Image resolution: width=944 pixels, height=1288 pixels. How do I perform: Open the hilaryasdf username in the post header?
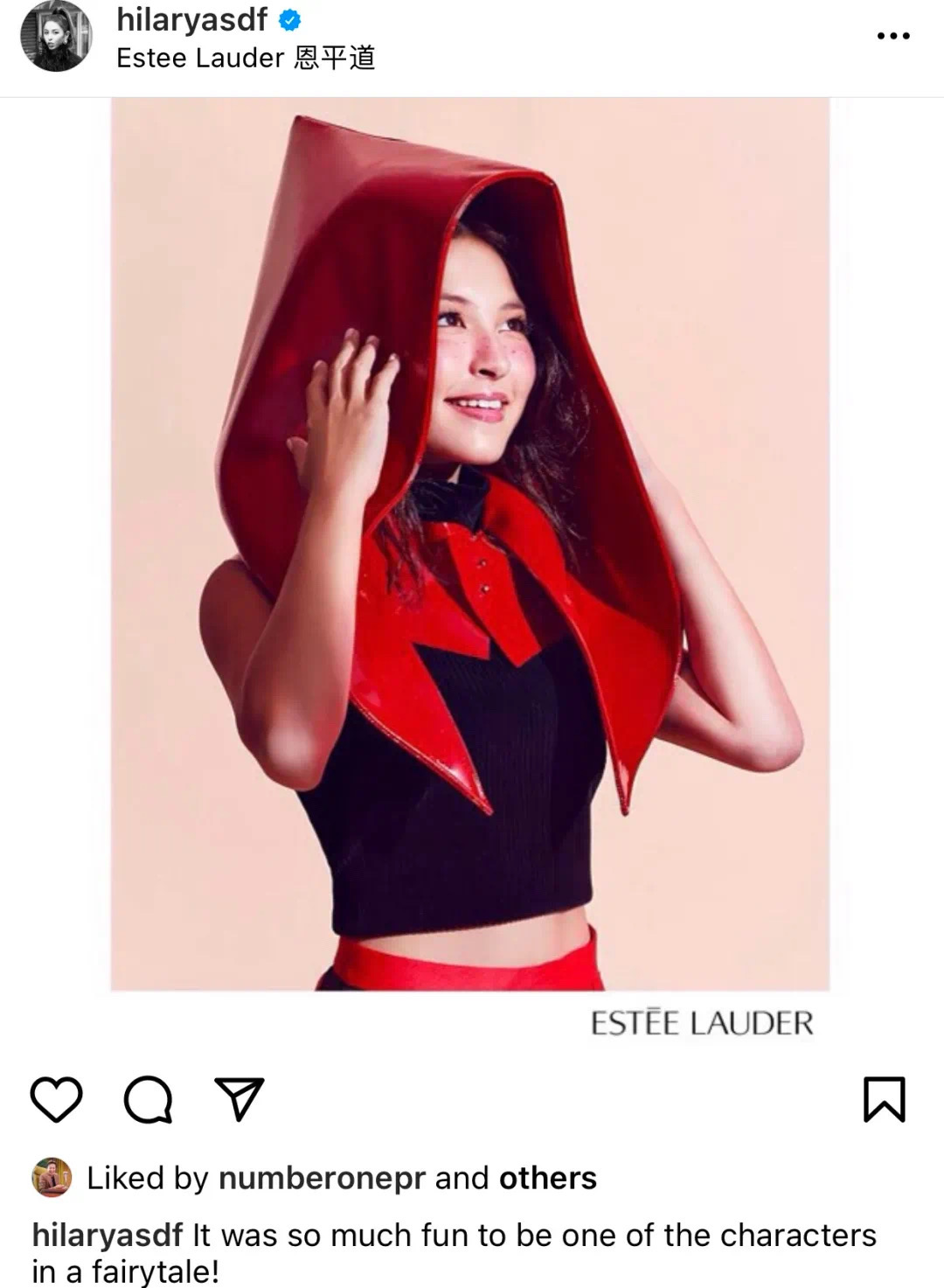191,19
